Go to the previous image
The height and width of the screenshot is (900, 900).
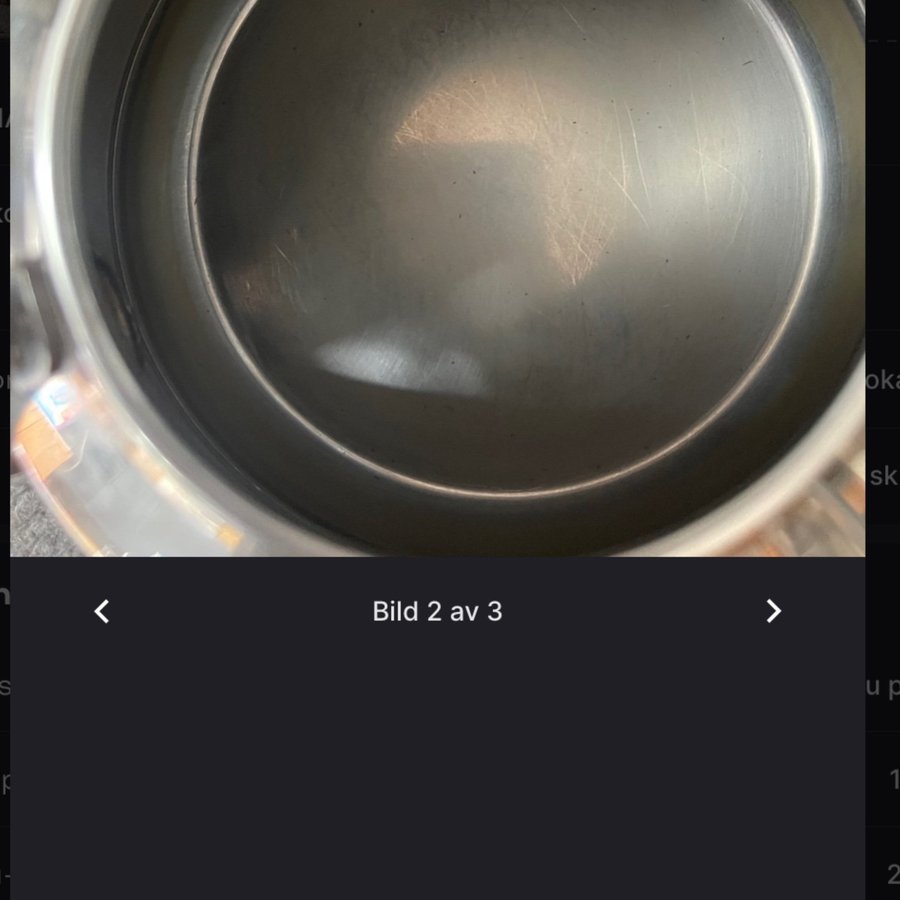tap(102, 611)
